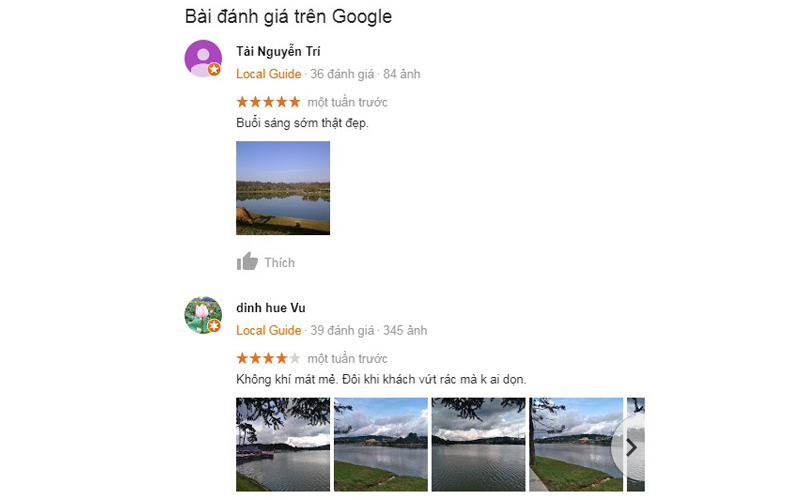Viewport: 800px width, 500px height.
Task: Like Tài Nguyễn Trí's review with Thích
Action: click(266, 262)
